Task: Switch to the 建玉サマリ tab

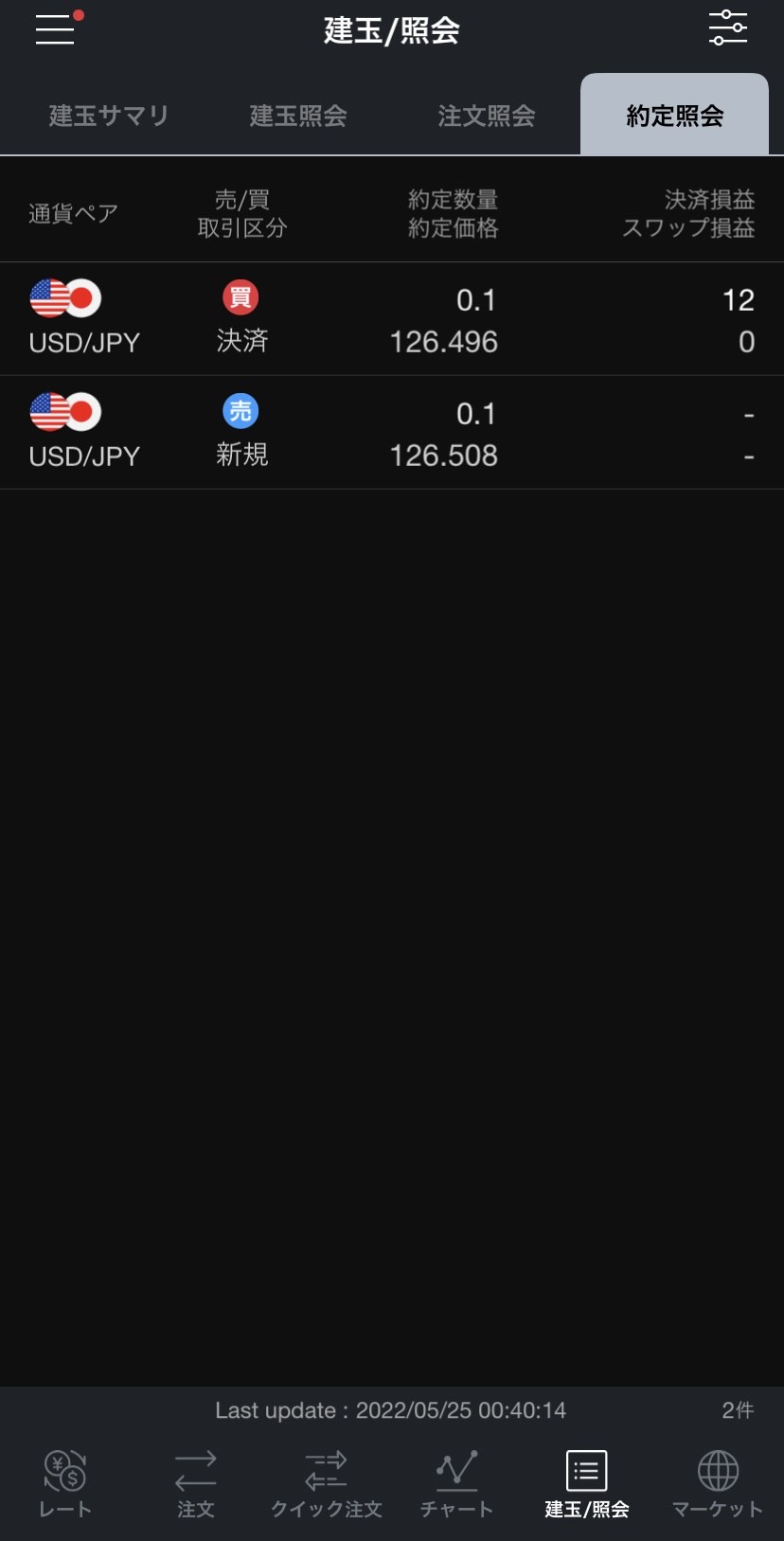Action: point(107,115)
